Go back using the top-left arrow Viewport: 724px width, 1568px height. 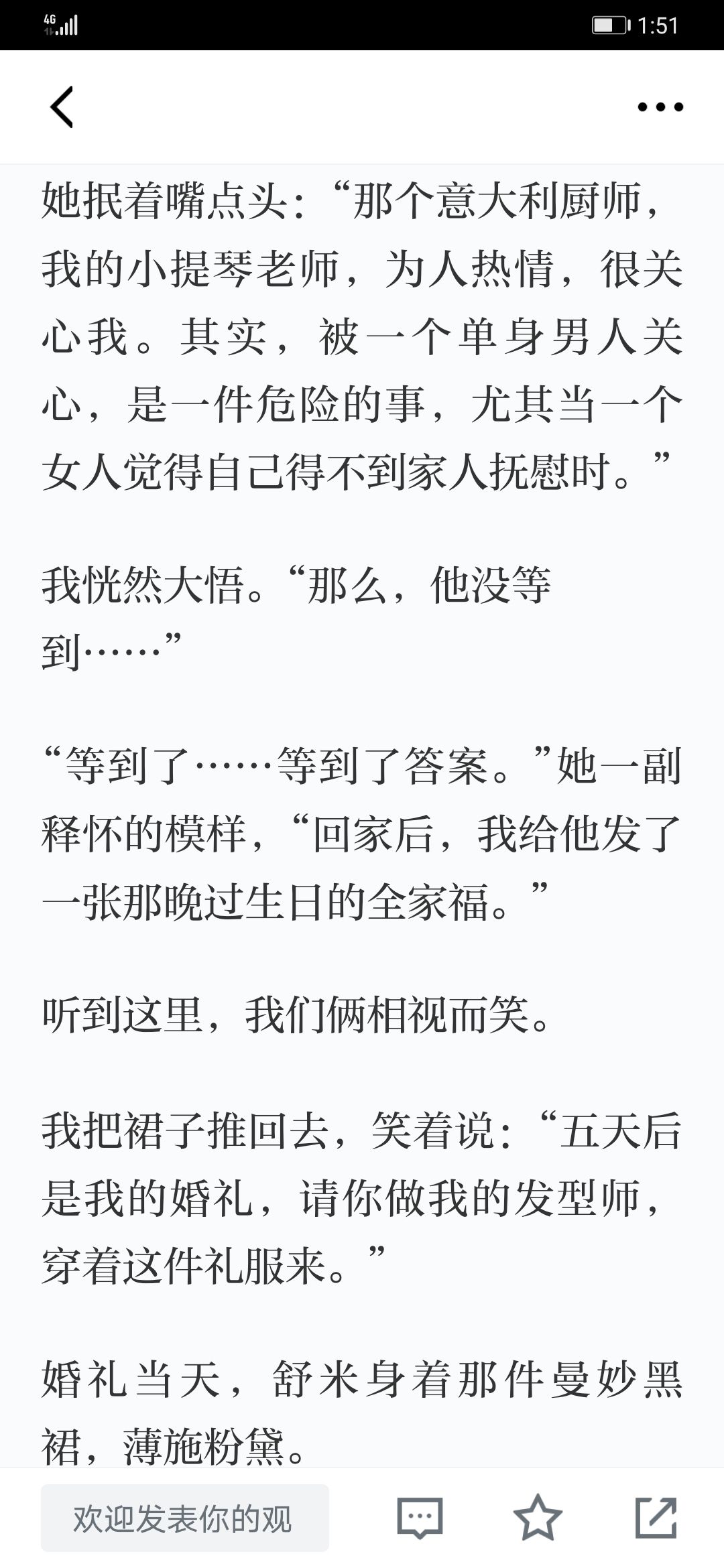coord(62,107)
